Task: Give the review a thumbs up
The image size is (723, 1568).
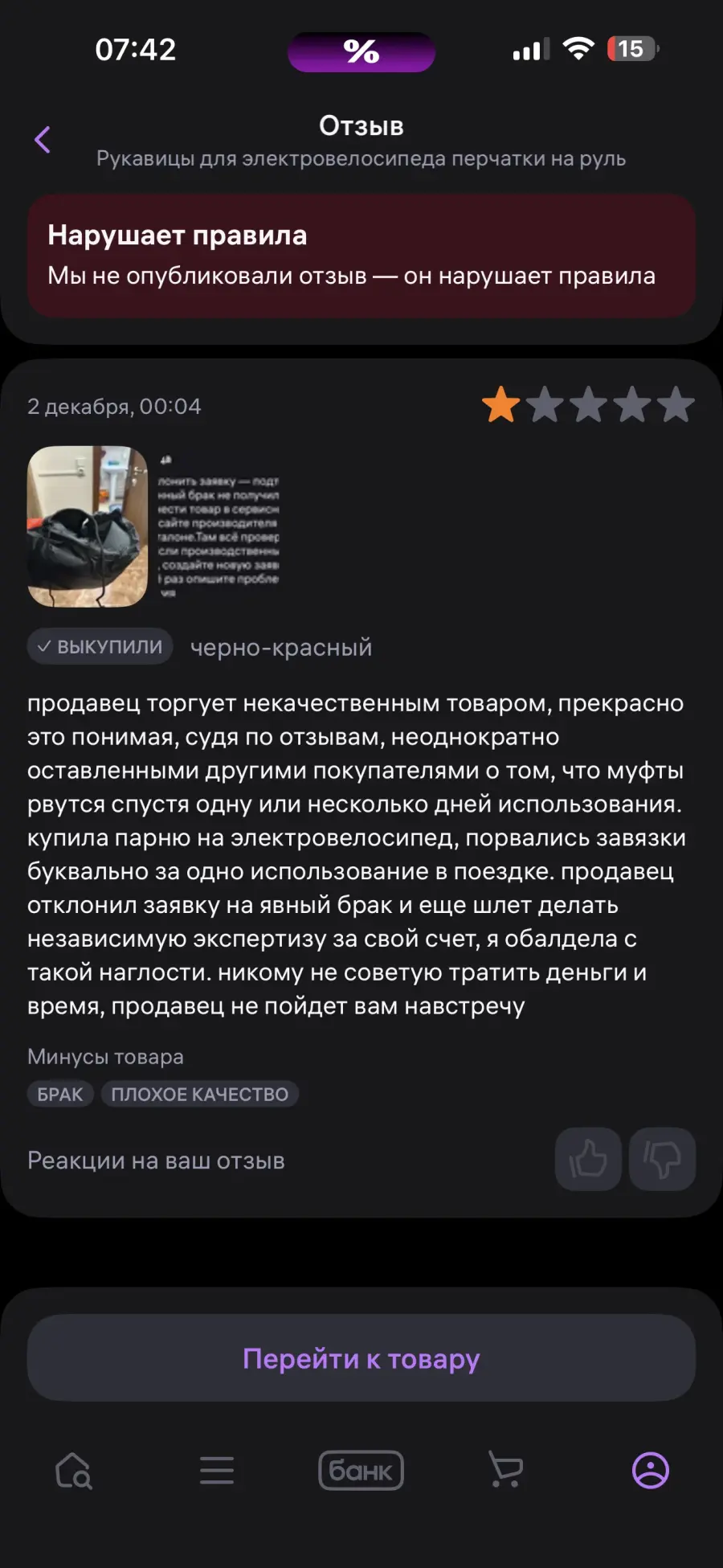Action: (x=588, y=1159)
